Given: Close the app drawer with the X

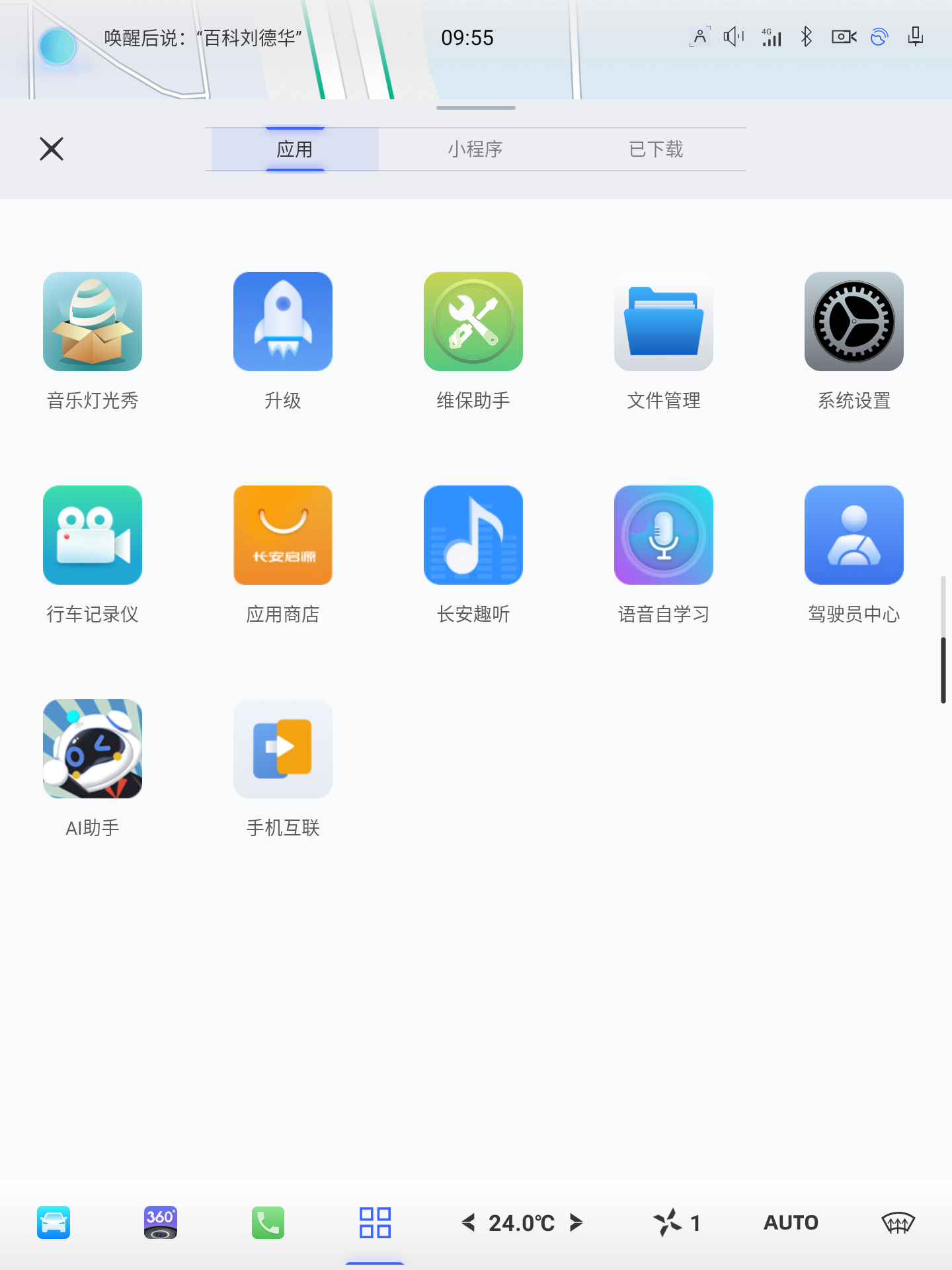Looking at the screenshot, I should point(52,149).
